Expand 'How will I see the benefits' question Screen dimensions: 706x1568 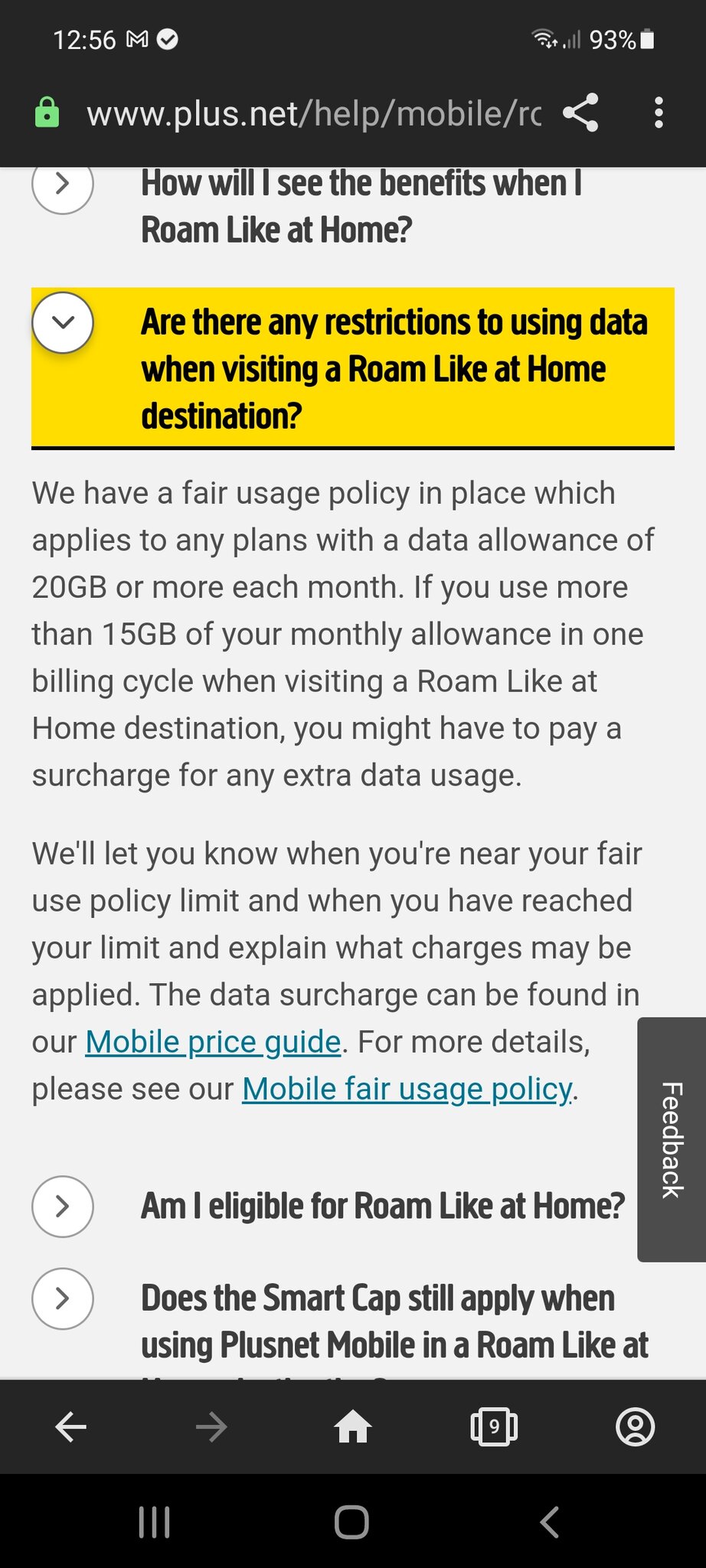63,184
